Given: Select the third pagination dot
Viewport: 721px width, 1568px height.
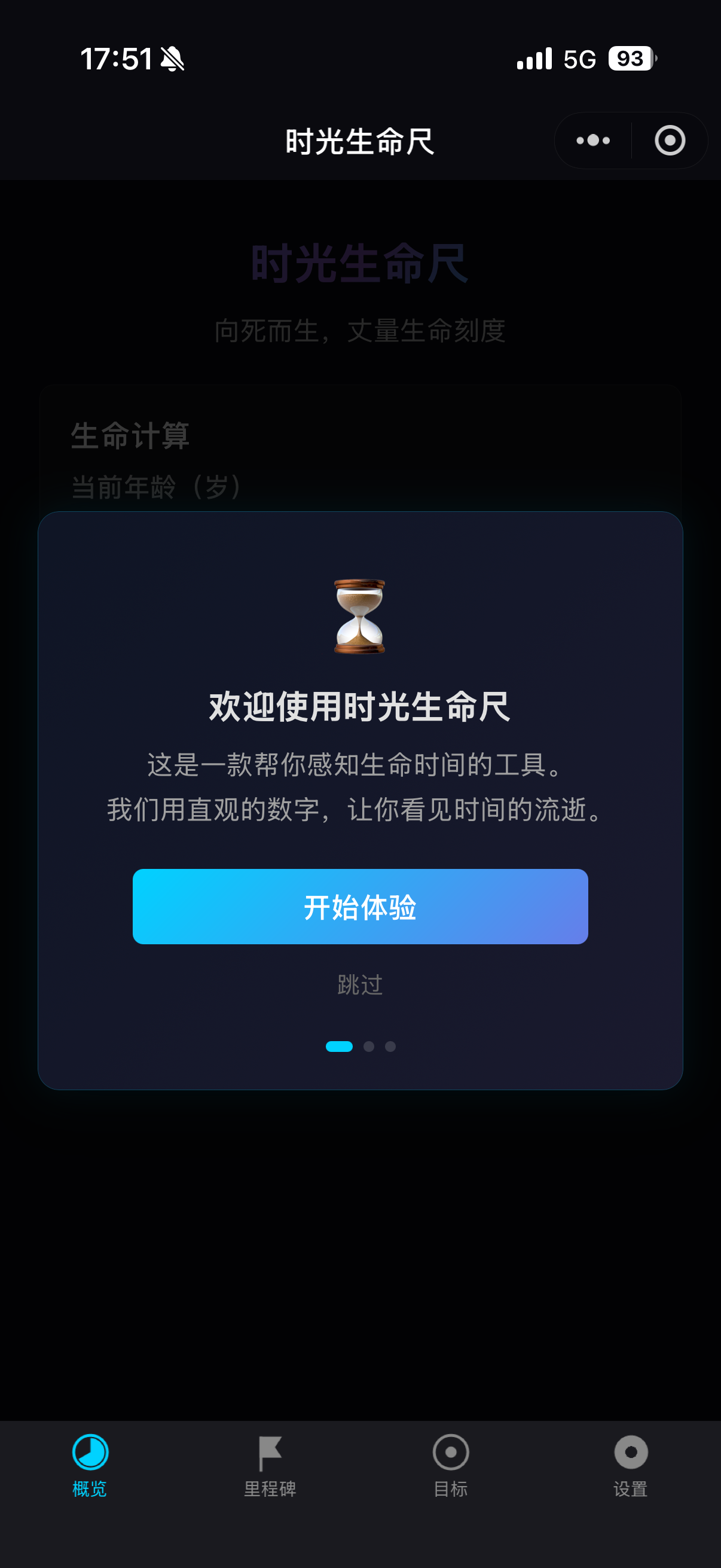Looking at the screenshot, I should point(390,1046).
